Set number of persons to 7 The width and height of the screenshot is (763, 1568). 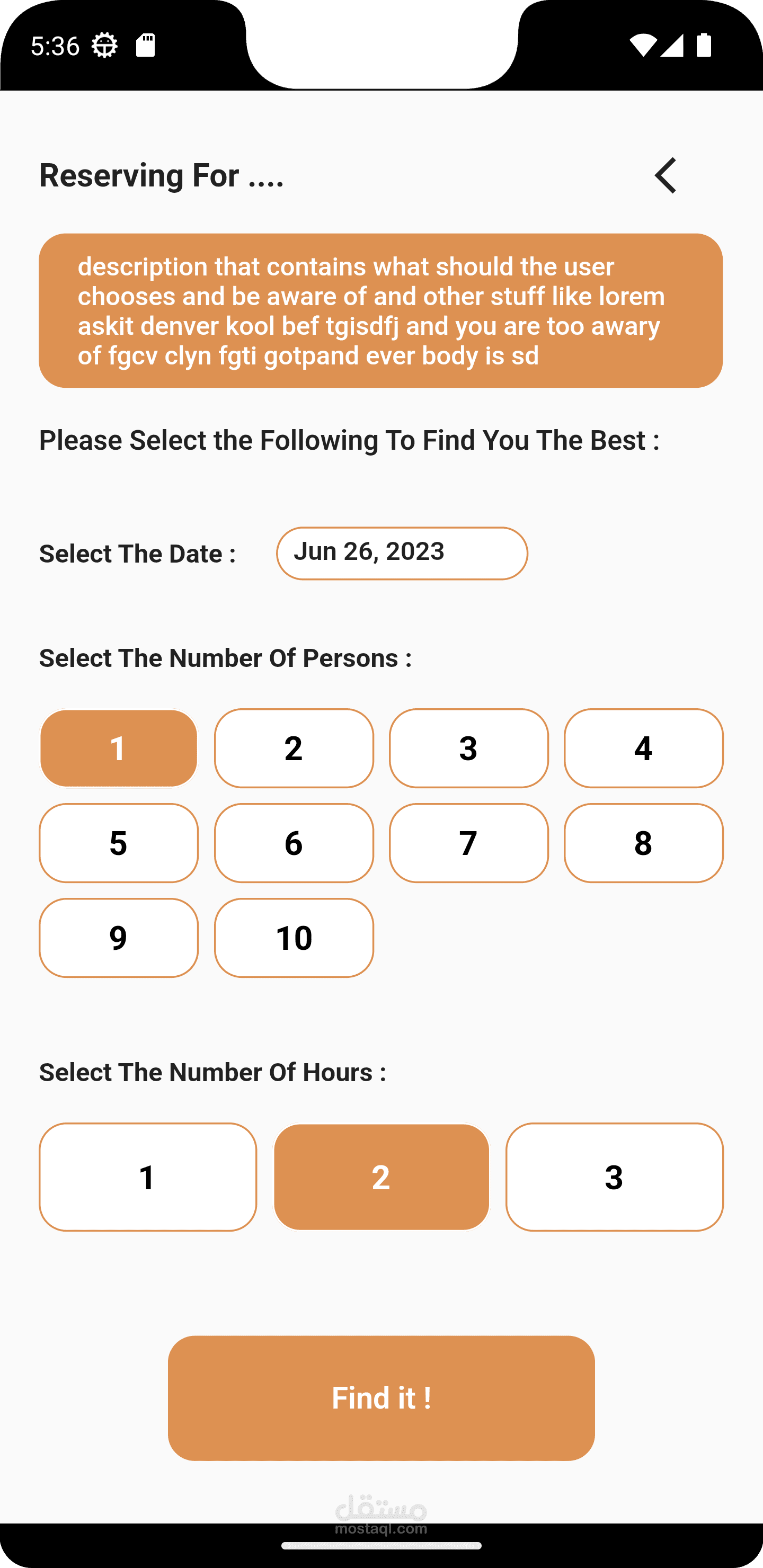coord(468,843)
